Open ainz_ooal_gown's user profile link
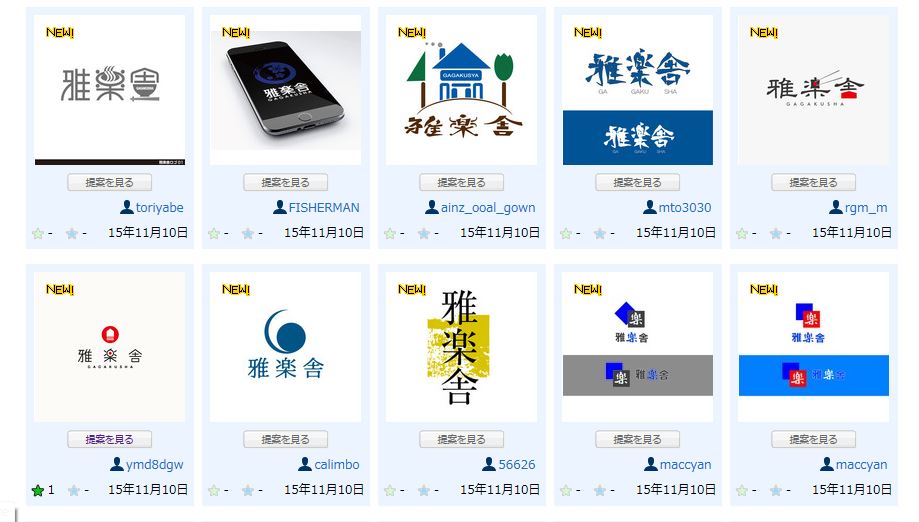The image size is (919, 522). (x=487, y=208)
